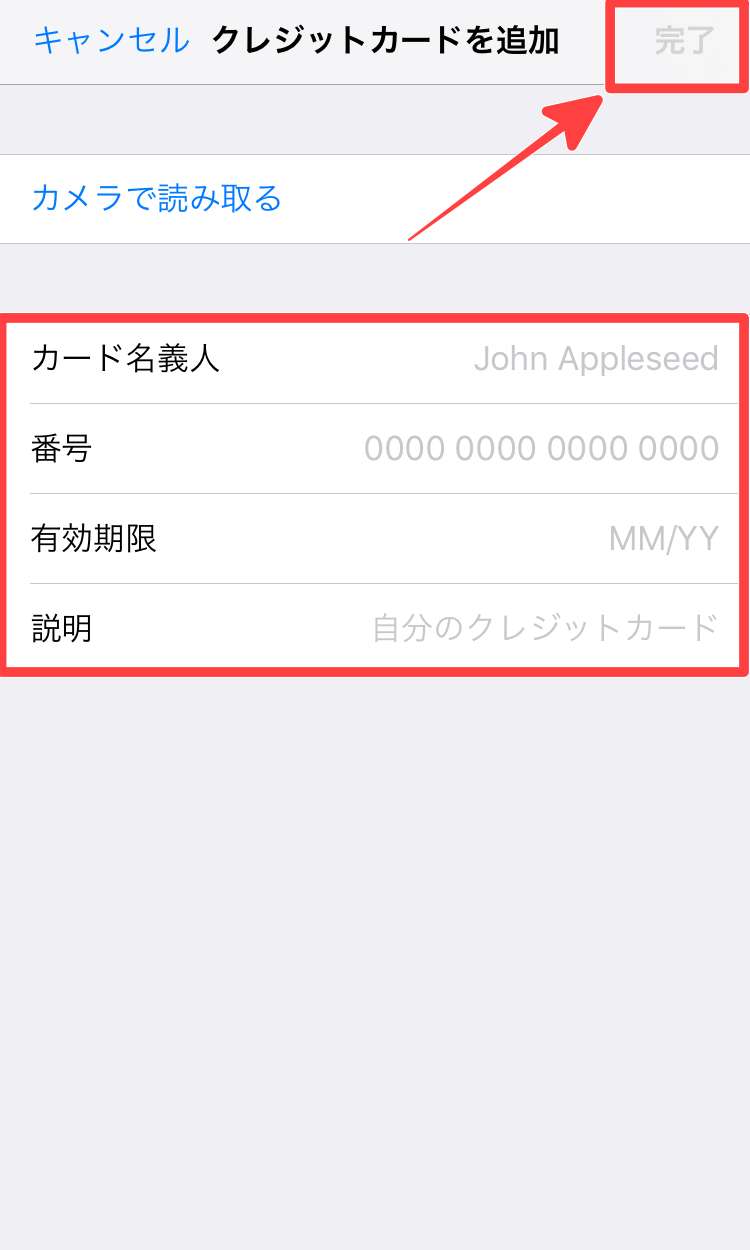The image size is (750, 1250).
Task: Select カメラで読み取る to scan the card
Action: (157, 198)
